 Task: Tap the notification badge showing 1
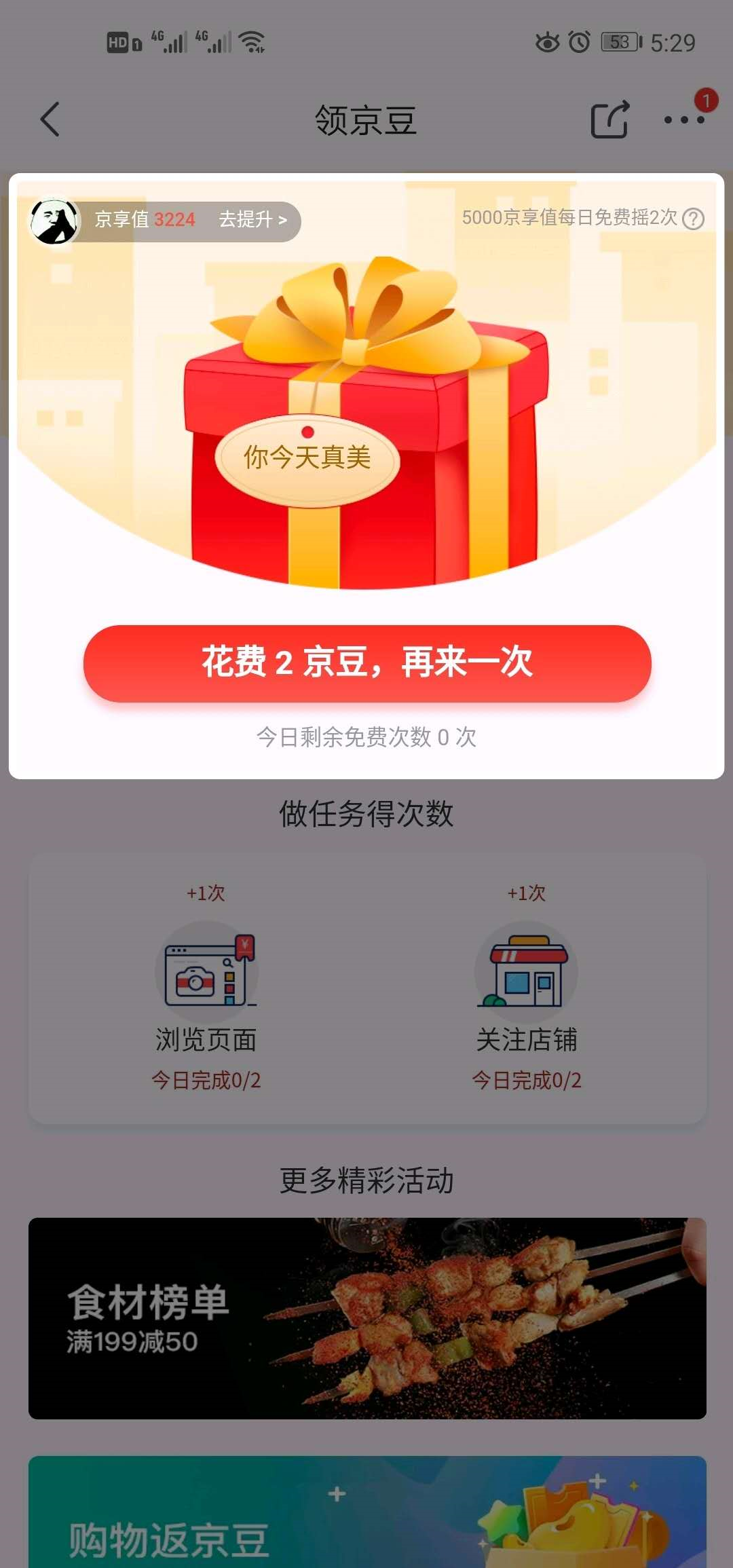tap(707, 100)
